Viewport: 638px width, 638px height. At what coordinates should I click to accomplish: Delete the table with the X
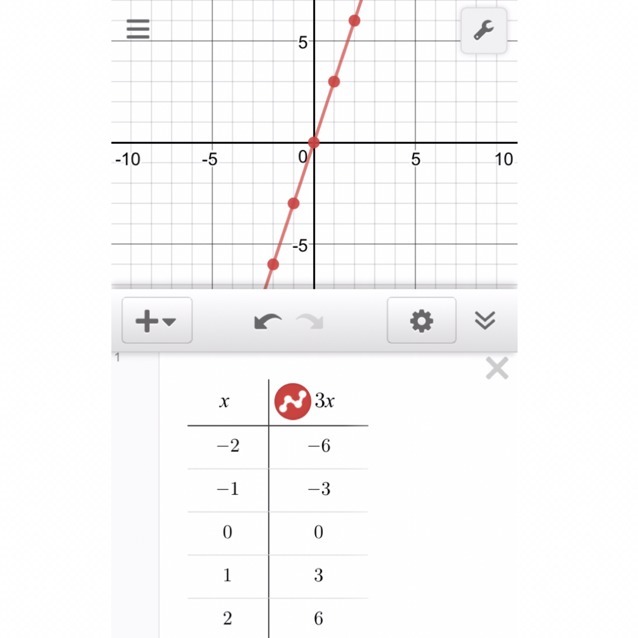(497, 369)
